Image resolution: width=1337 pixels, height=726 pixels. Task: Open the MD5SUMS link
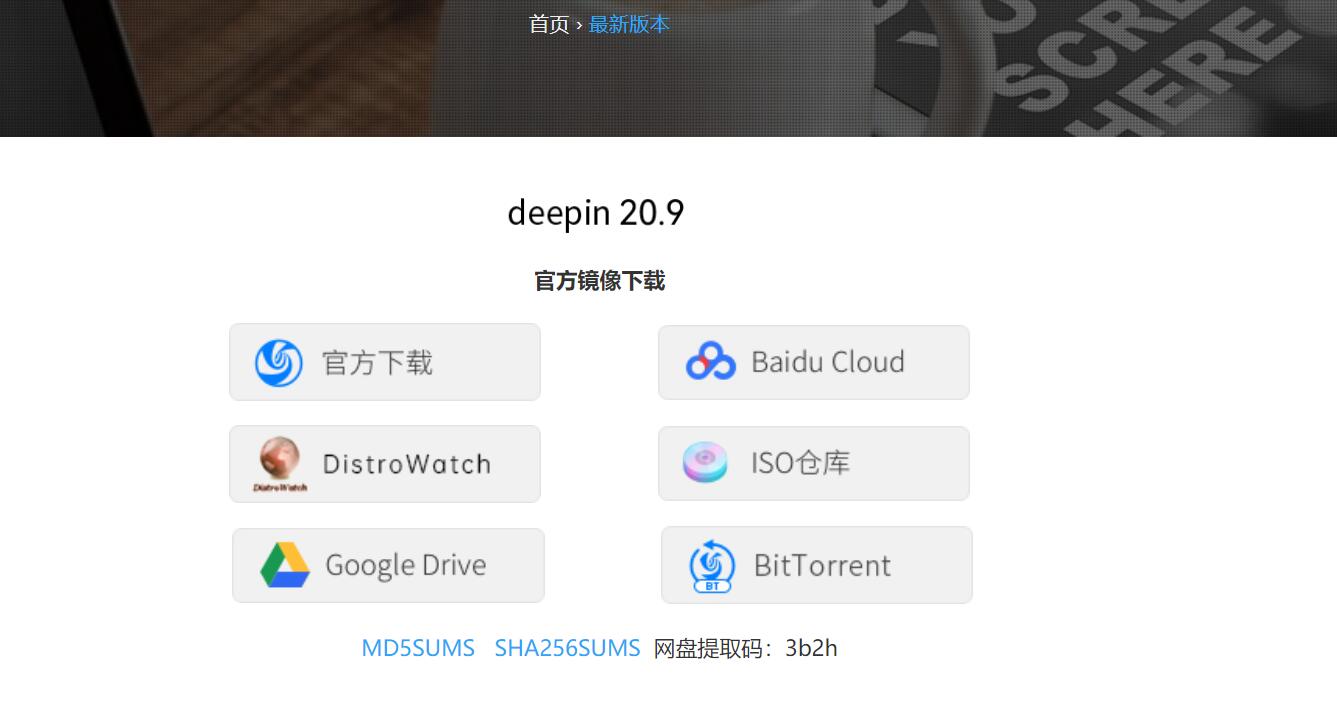pyautogui.click(x=418, y=648)
